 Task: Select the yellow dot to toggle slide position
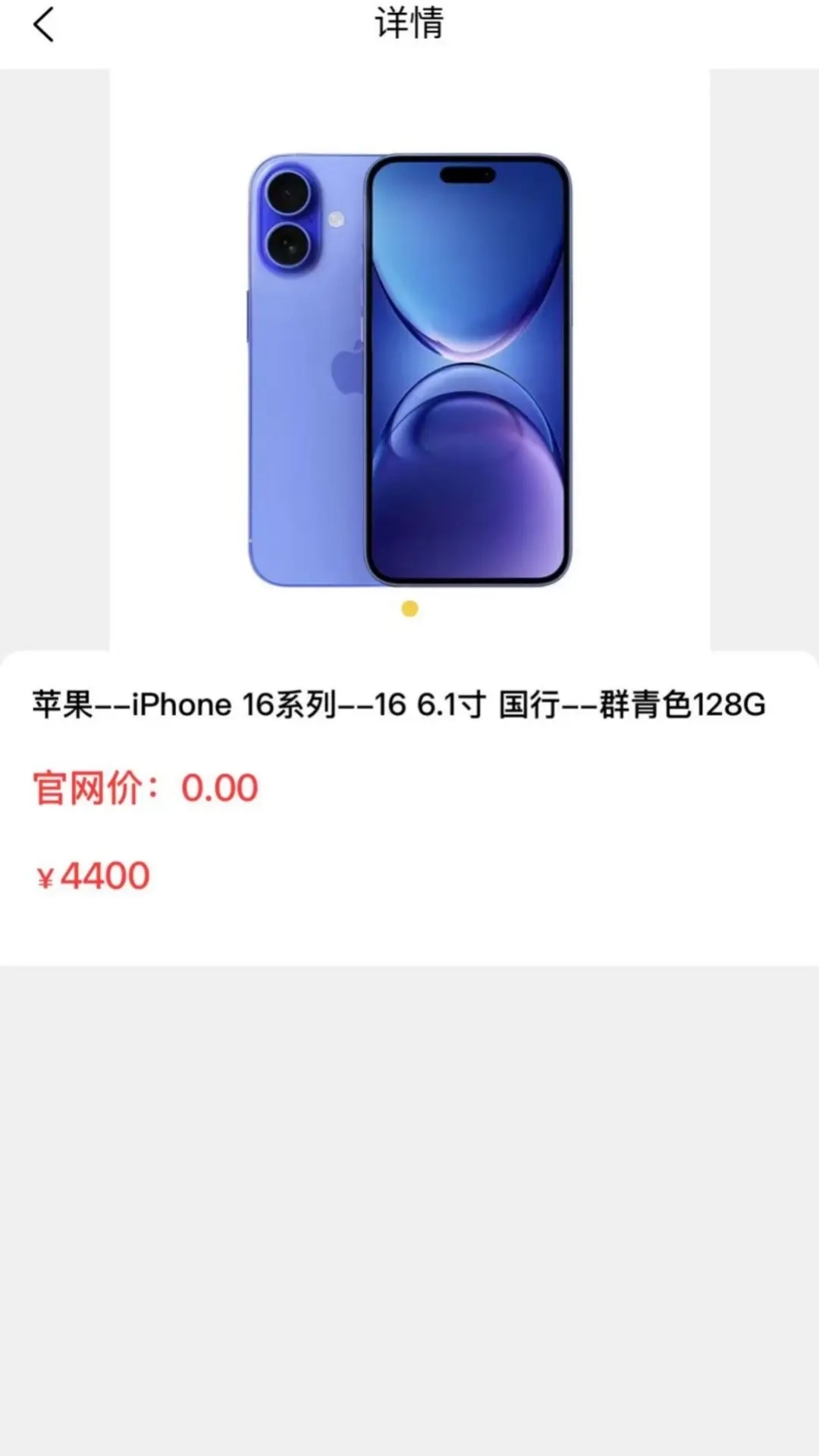pyautogui.click(x=409, y=608)
